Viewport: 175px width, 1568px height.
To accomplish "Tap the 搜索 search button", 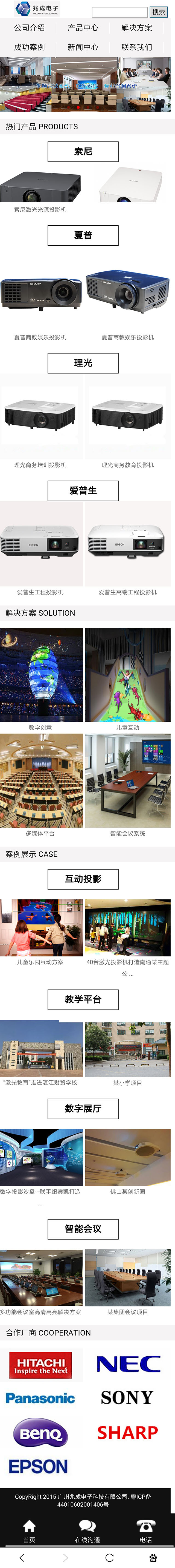I will (159, 12).
